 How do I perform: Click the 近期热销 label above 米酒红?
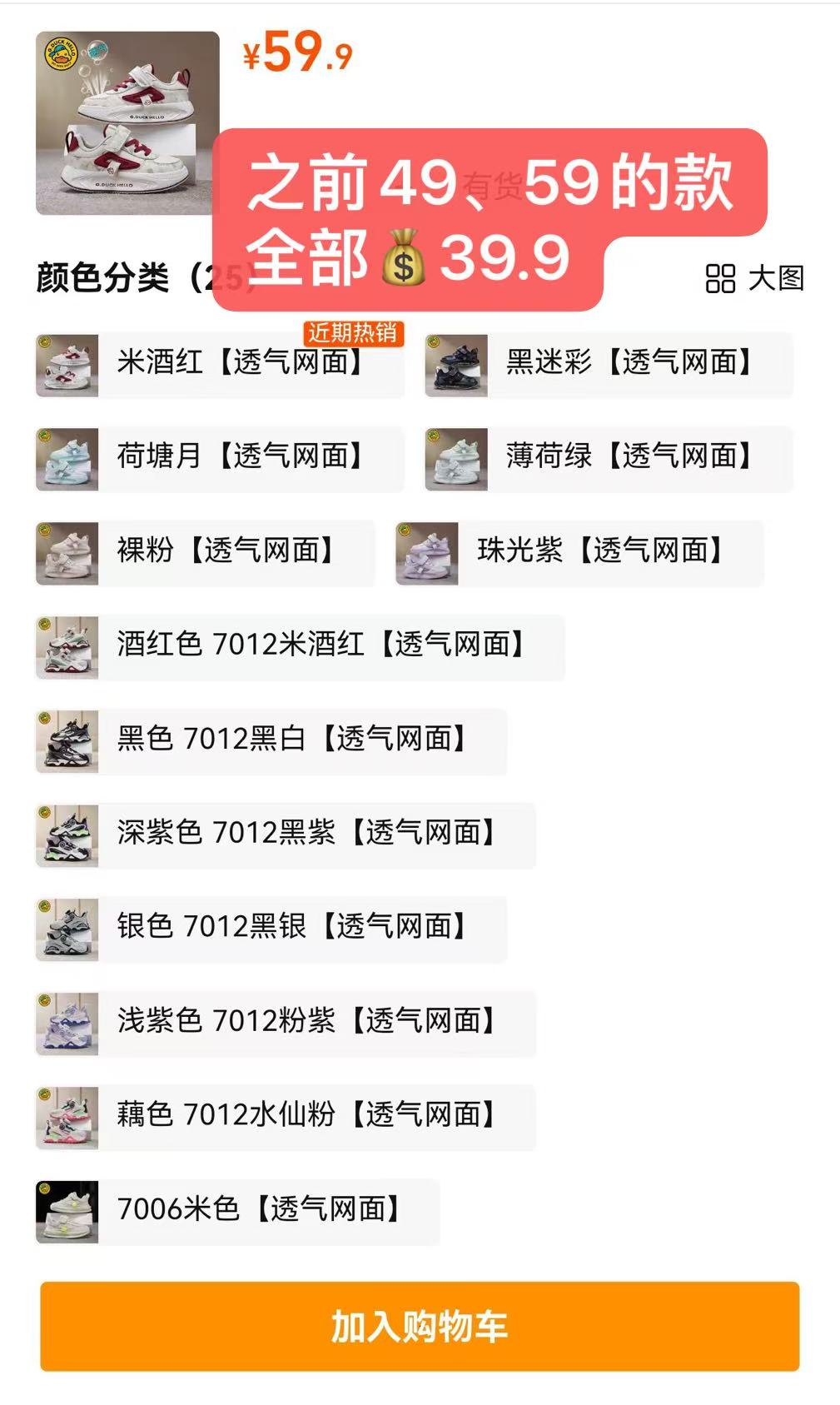[353, 332]
